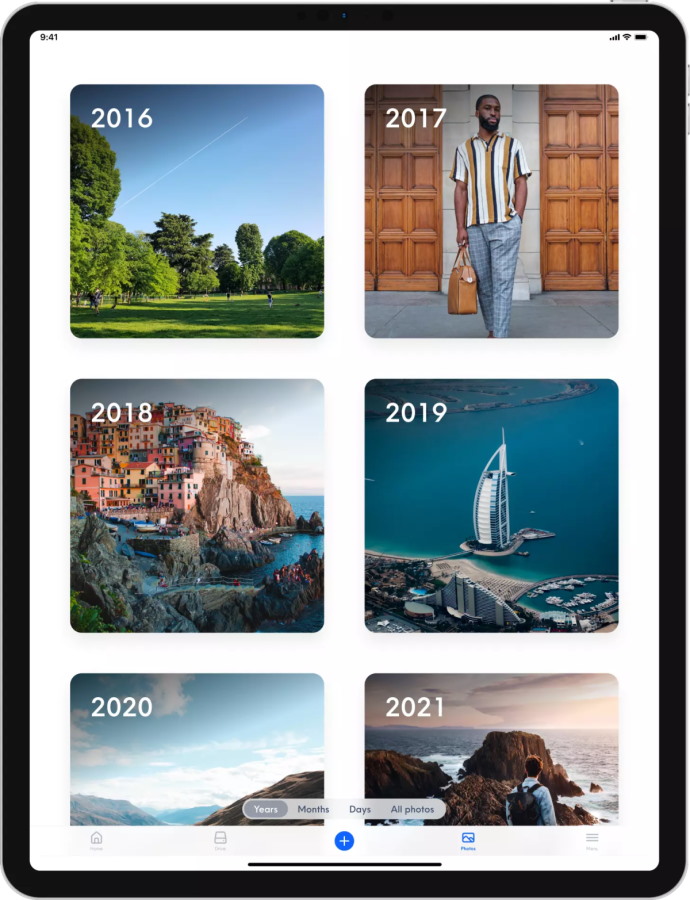Select the Photos tab
Viewport: 690px width, 900px height.
click(468, 840)
